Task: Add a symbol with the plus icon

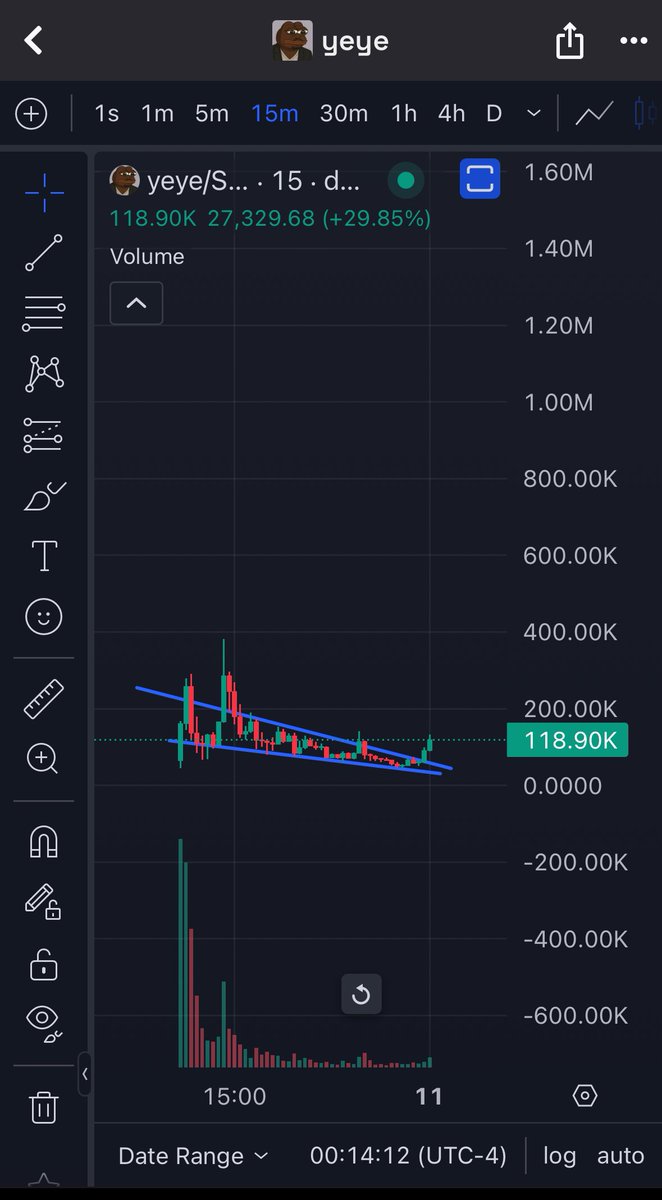Action: point(31,113)
